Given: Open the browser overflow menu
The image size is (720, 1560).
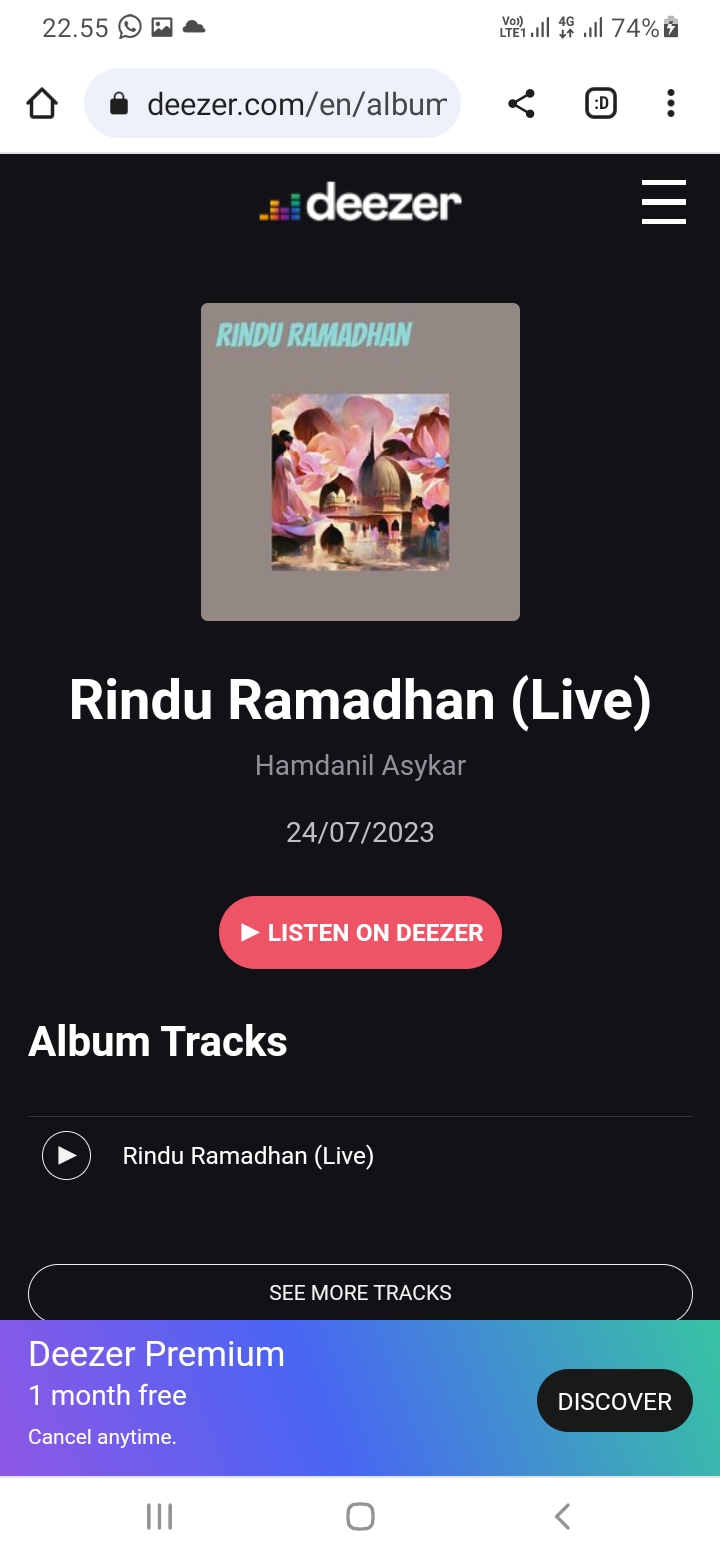Looking at the screenshot, I should (x=670, y=103).
